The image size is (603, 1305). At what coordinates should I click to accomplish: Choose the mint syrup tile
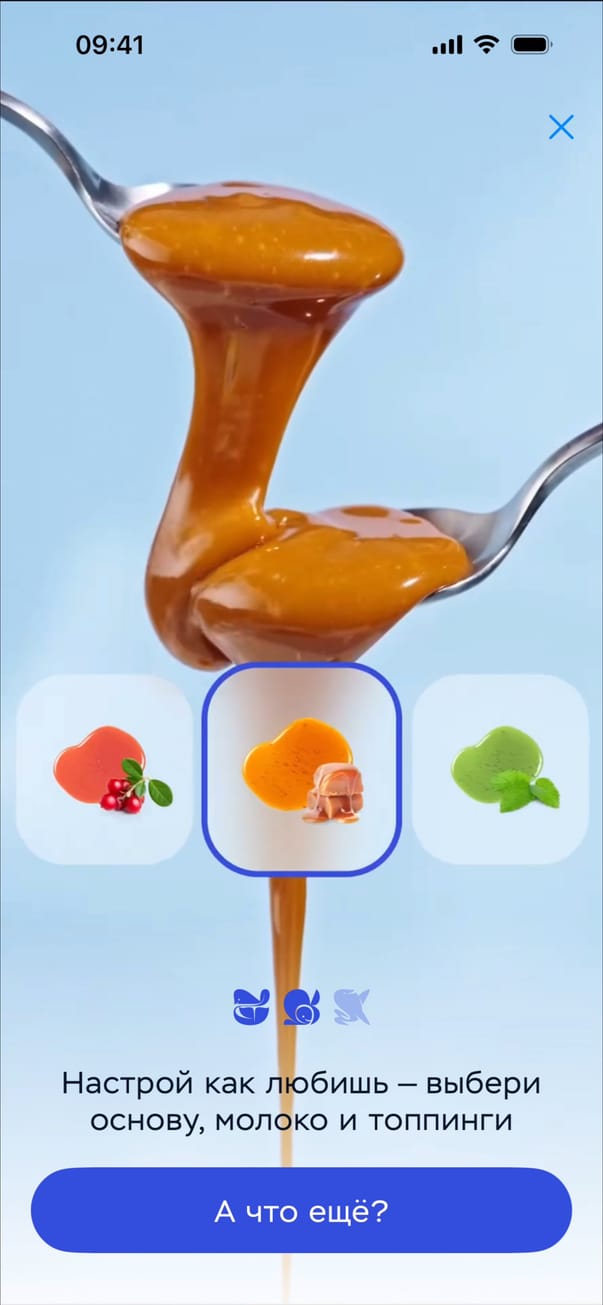500,768
